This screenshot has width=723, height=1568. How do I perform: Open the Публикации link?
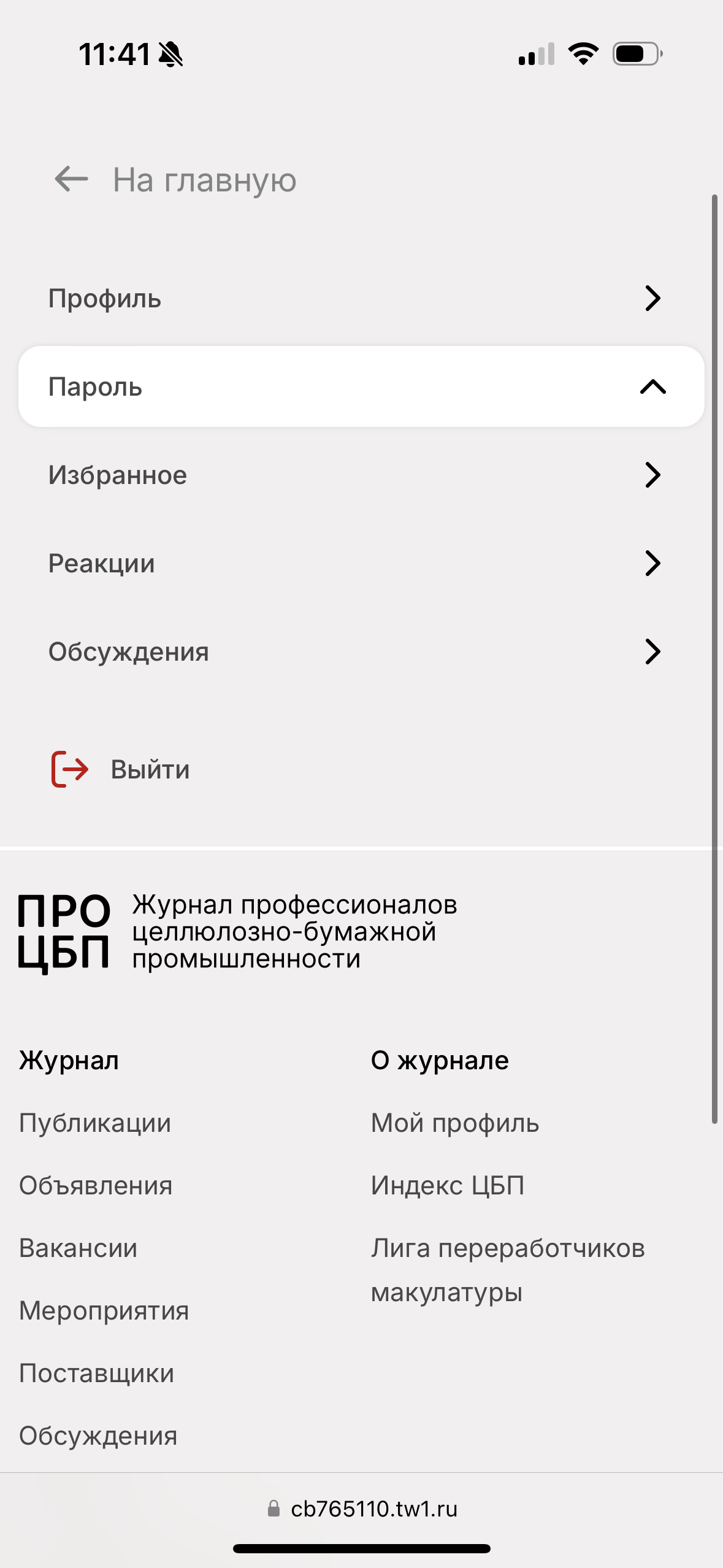[x=96, y=1123]
